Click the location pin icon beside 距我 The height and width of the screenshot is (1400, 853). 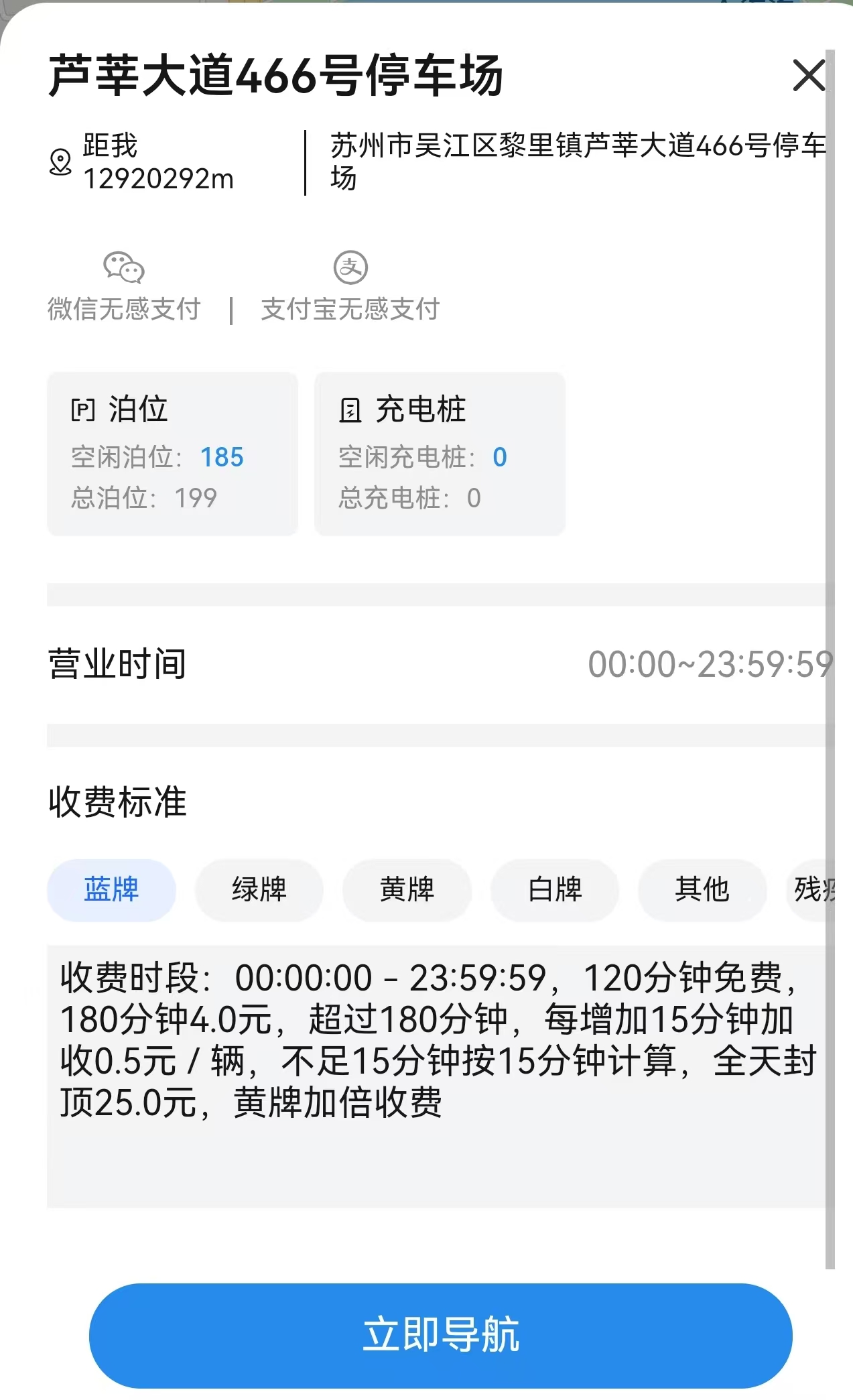pyautogui.click(x=60, y=161)
